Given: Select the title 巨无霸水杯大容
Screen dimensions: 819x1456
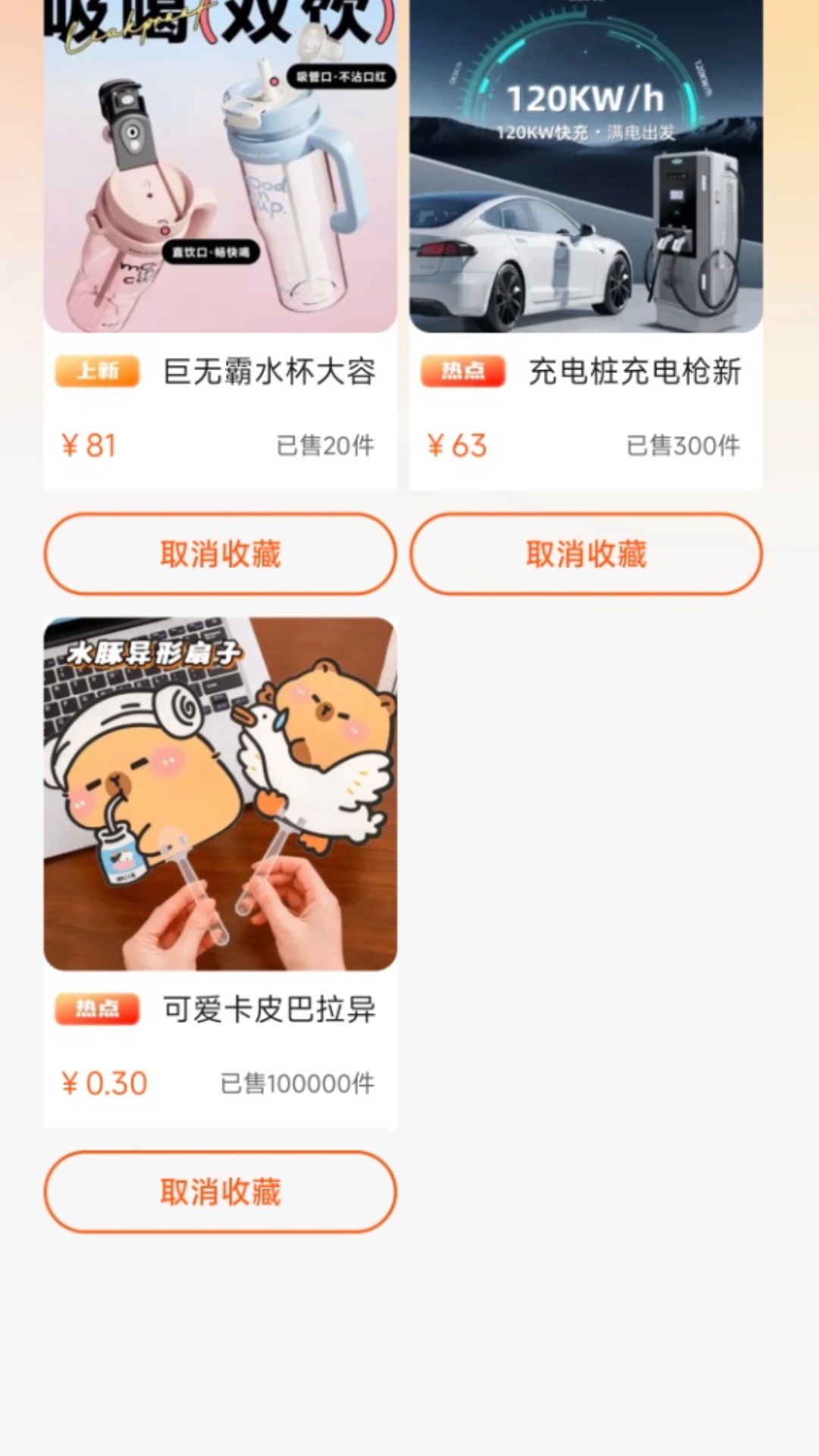Looking at the screenshot, I should click(x=269, y=372).
